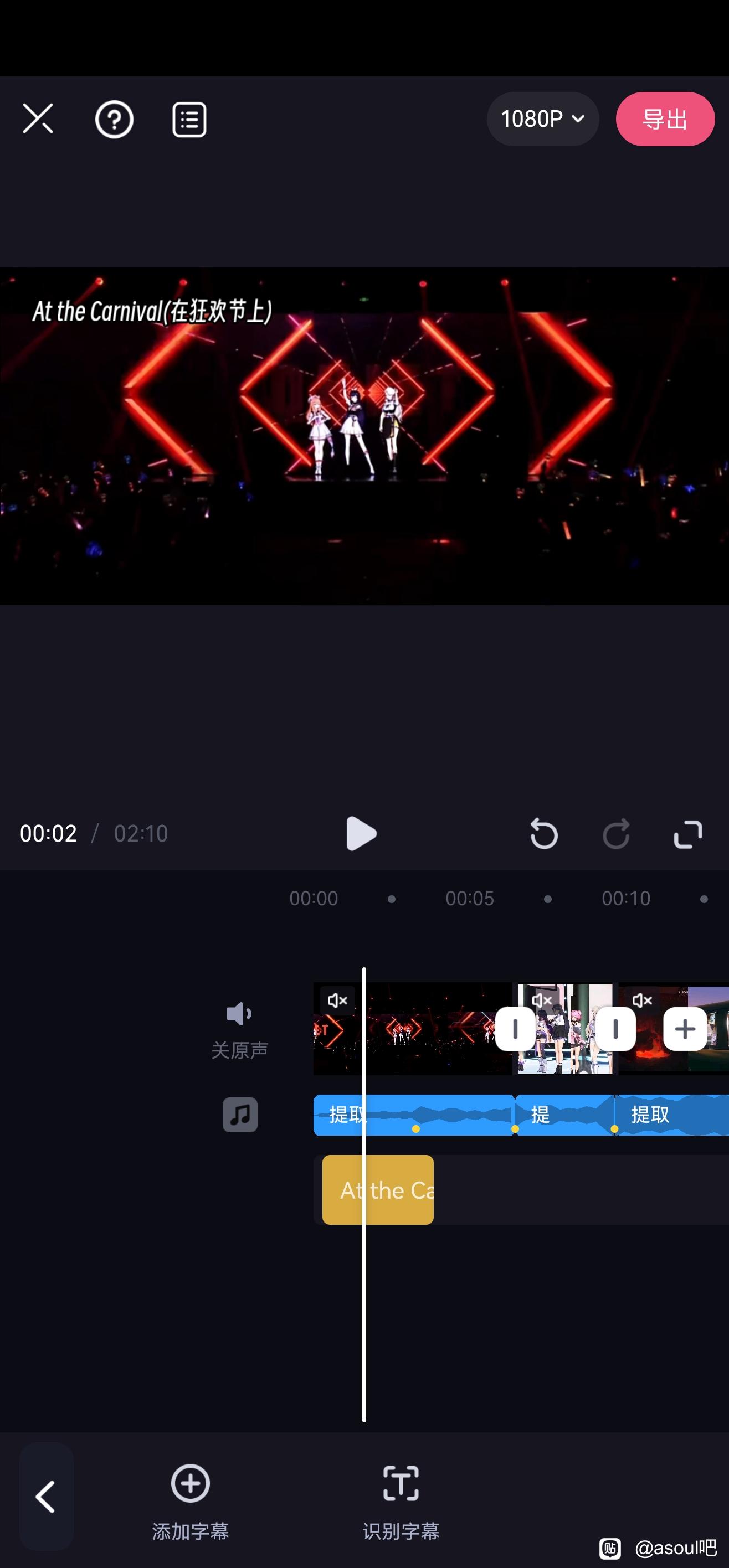
Task: Undo the last edit
Action: pyautogui.click(x=544, y=833)
